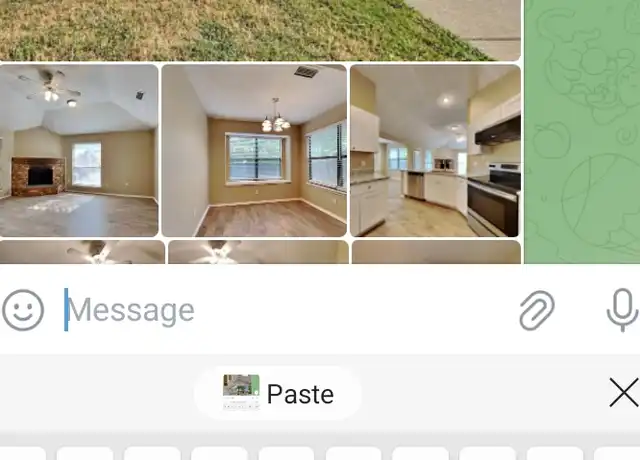This screenshot has height=460, width=640.
Task: Open the dining room photo with chandelier
Action: (x=254, y=150)
